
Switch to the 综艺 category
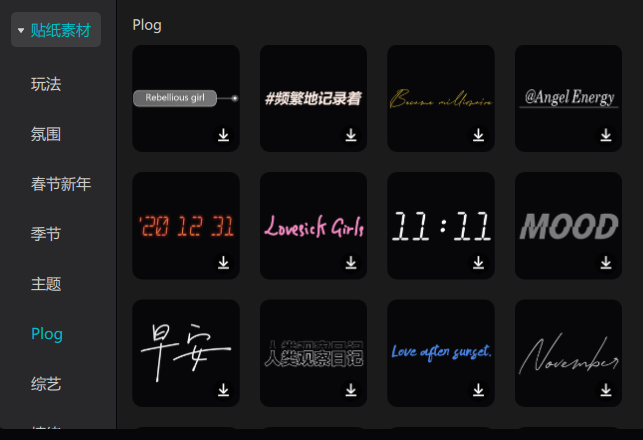tap(46, 384)
